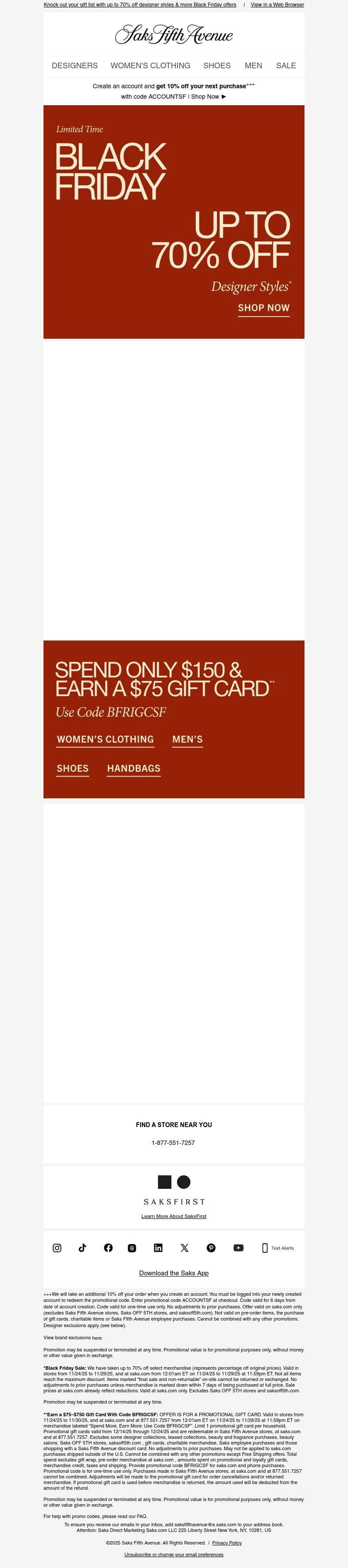Unsubscribe or change email preferences

[x=174, y=1555]
